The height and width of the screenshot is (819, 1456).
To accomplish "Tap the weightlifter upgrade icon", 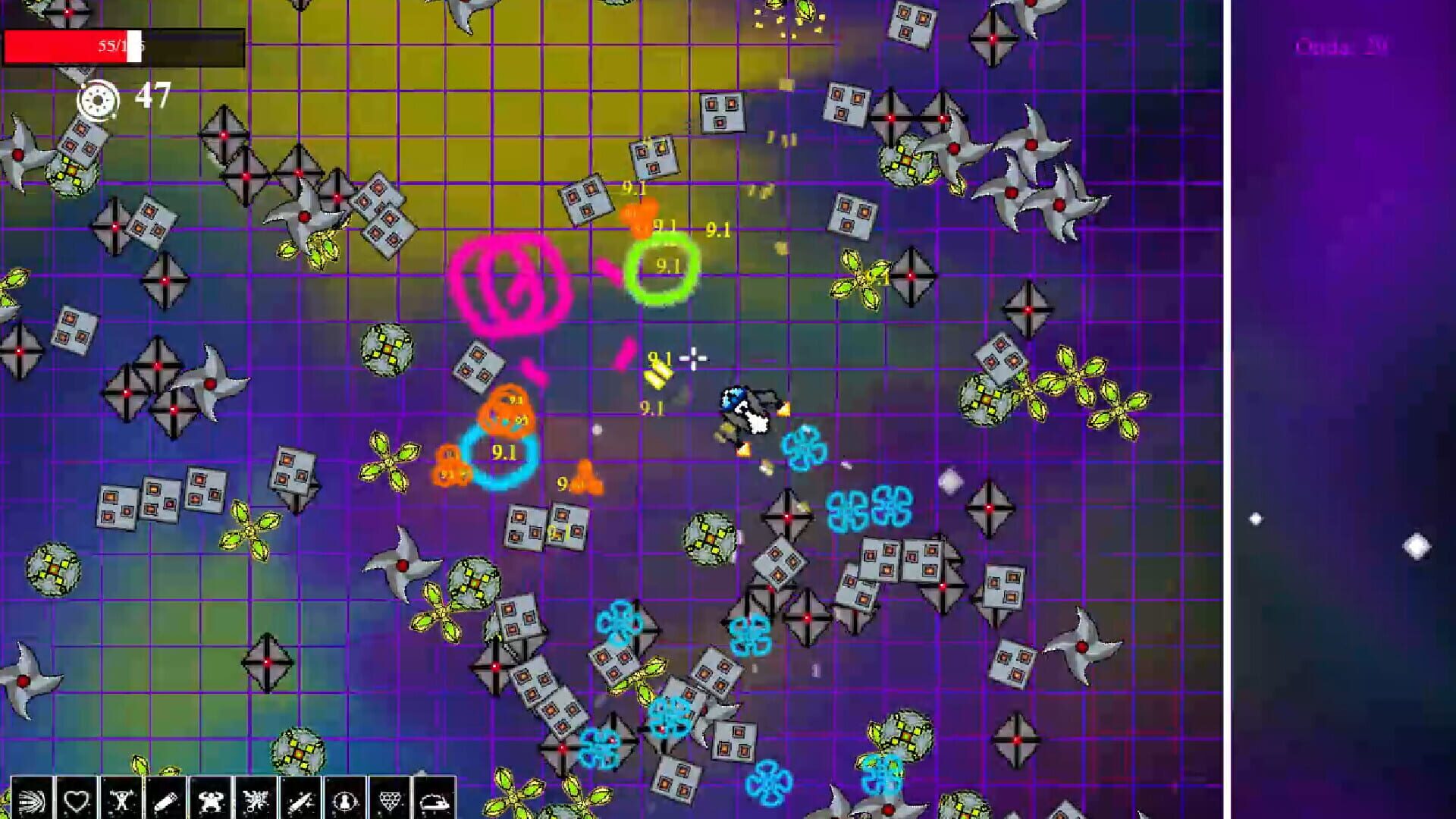I will tap(121, 798).
